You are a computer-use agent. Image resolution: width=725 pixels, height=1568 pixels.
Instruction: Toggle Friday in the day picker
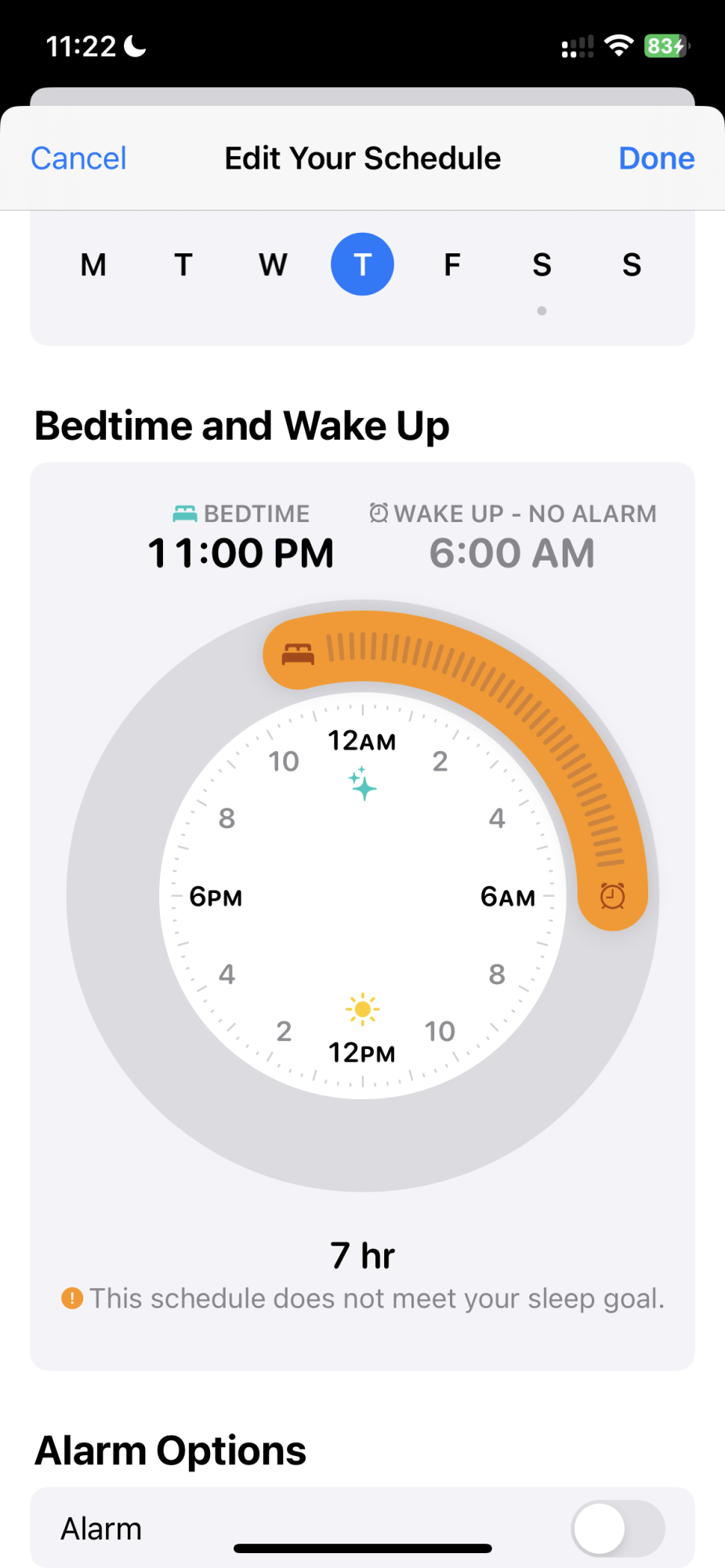click(452, 265)
